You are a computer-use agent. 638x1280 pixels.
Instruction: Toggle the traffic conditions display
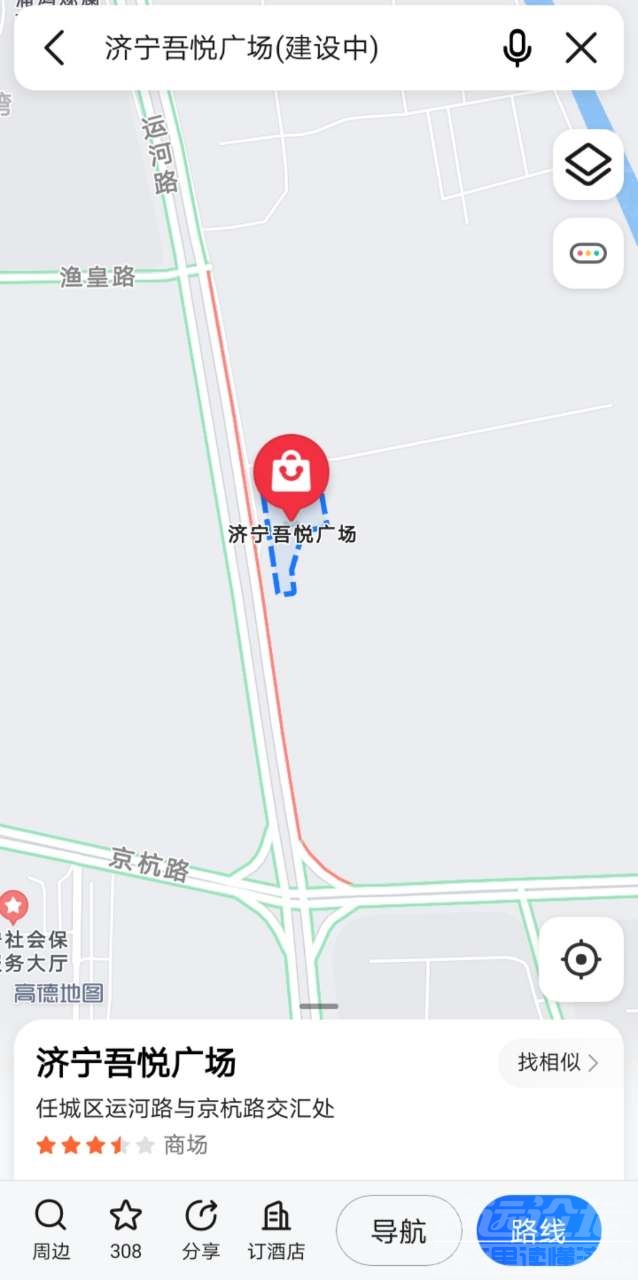(588, 254)
